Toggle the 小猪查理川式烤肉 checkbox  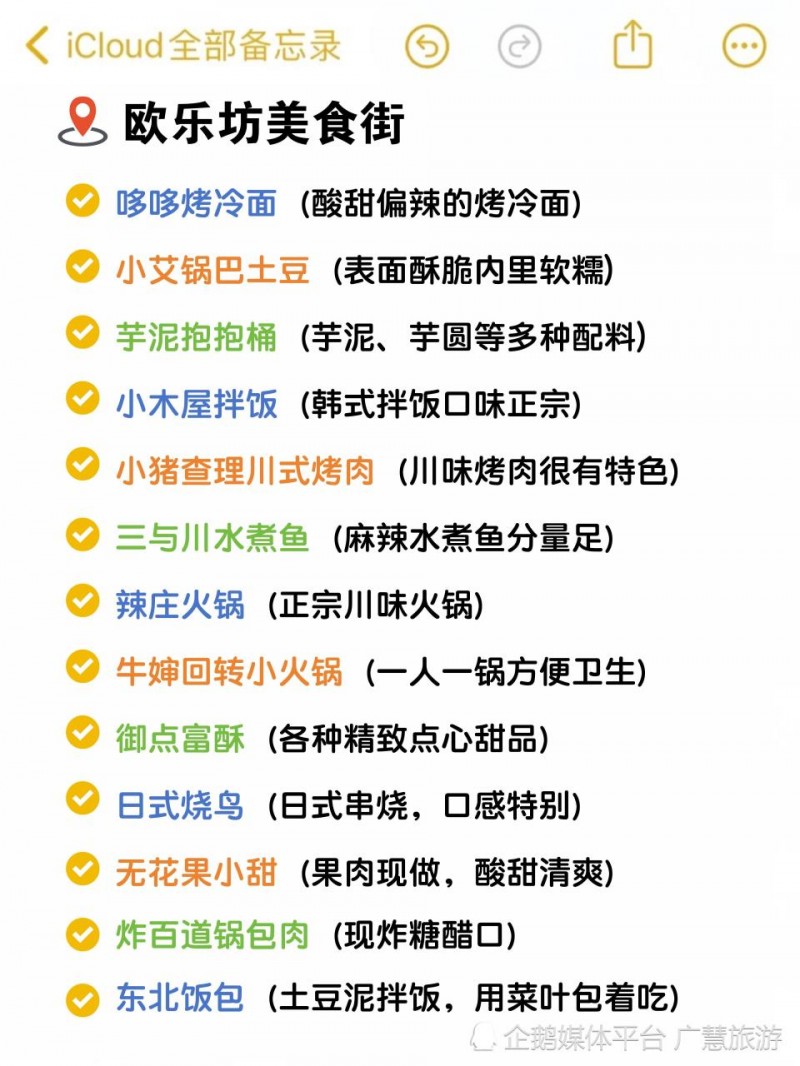pyautogui.click(x=82, y=466)
